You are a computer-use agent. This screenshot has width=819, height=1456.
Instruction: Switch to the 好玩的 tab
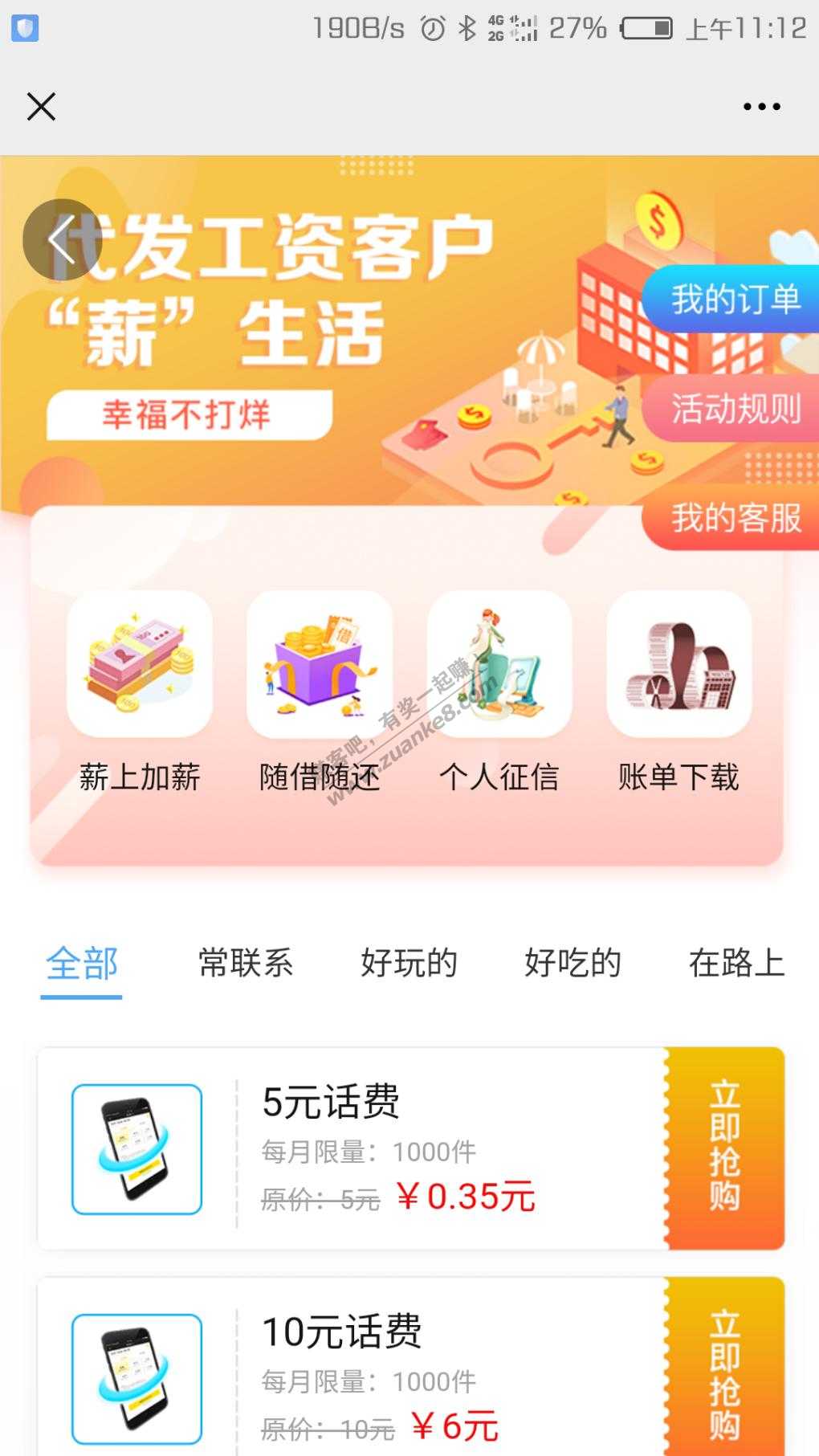click(409, 964)
